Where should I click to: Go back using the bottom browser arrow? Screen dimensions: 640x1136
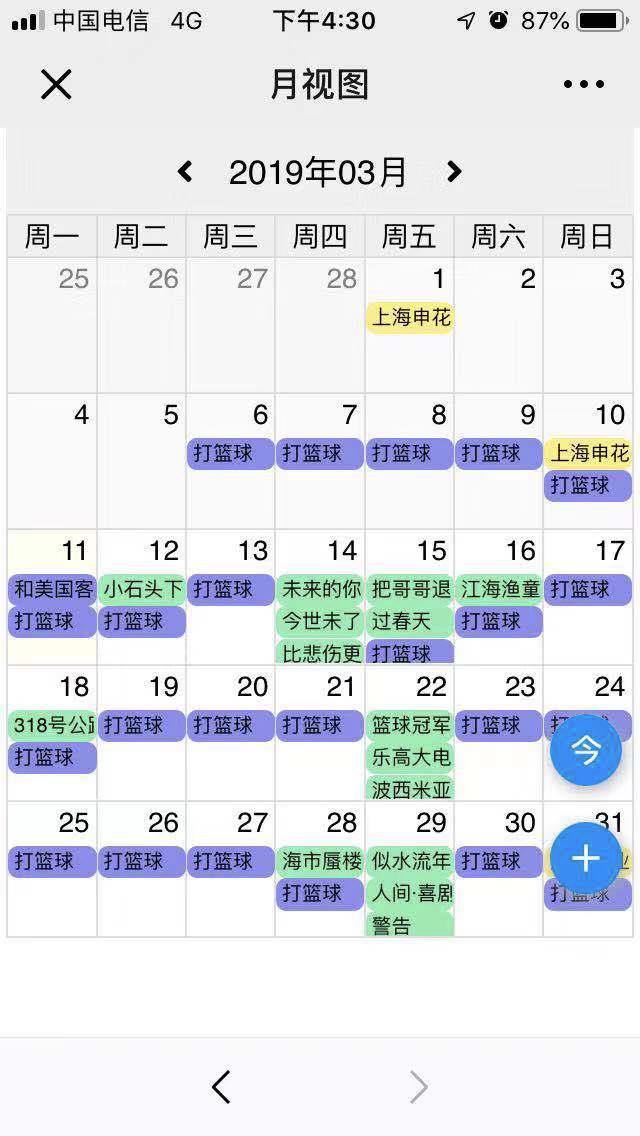221,1087
